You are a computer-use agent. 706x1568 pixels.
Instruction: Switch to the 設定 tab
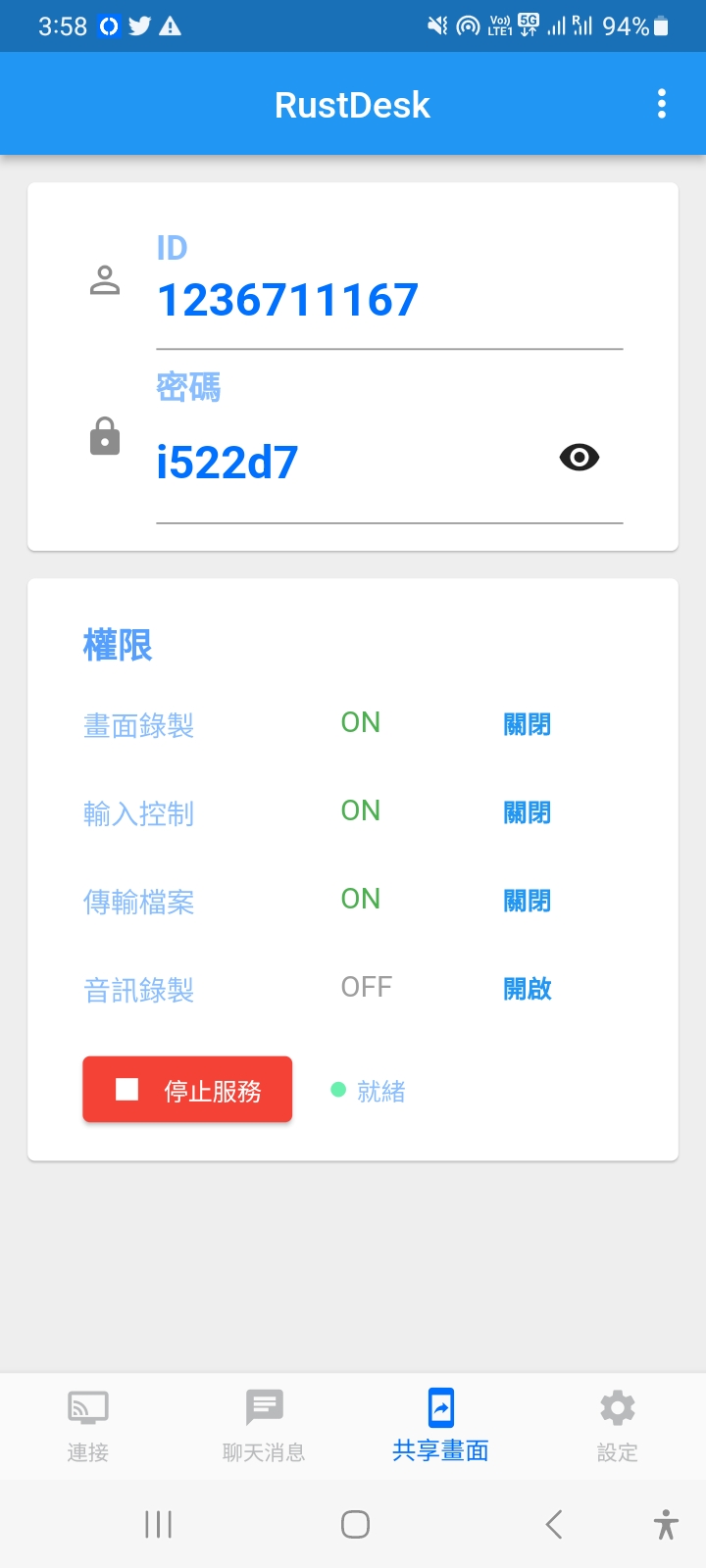[617, 1426]
